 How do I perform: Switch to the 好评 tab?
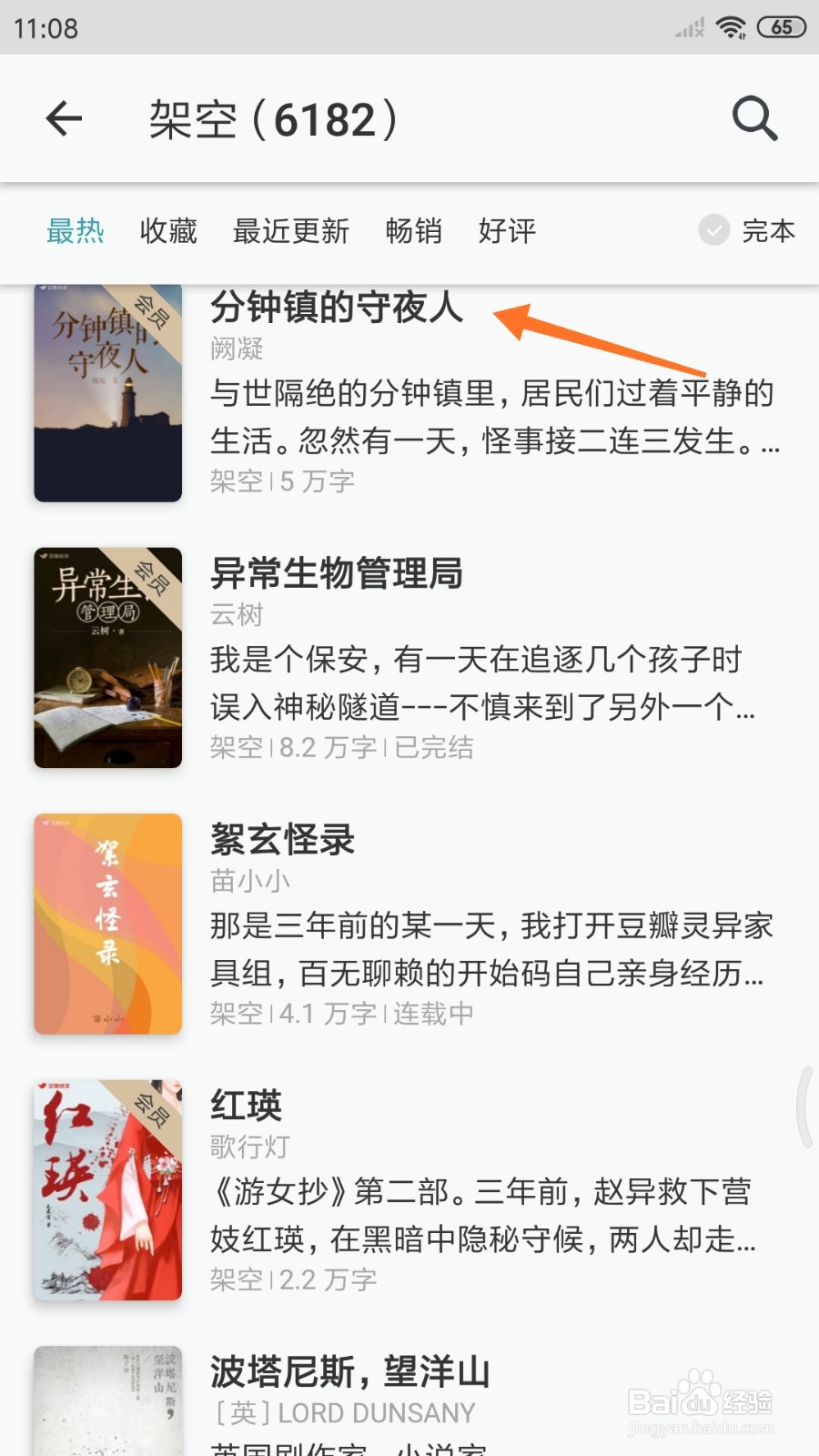point(507,232)
